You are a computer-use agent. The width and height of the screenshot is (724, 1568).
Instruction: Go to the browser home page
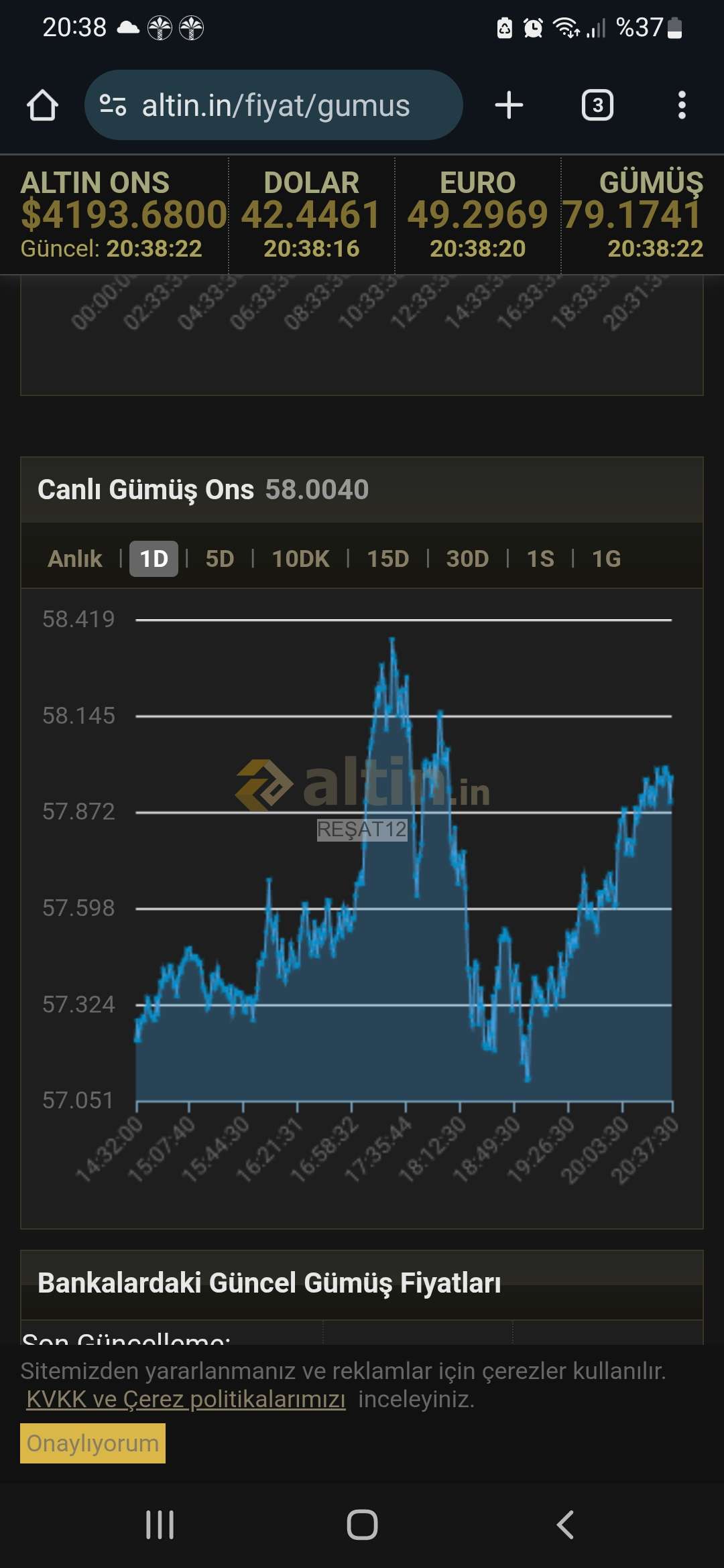pos(42,105)
